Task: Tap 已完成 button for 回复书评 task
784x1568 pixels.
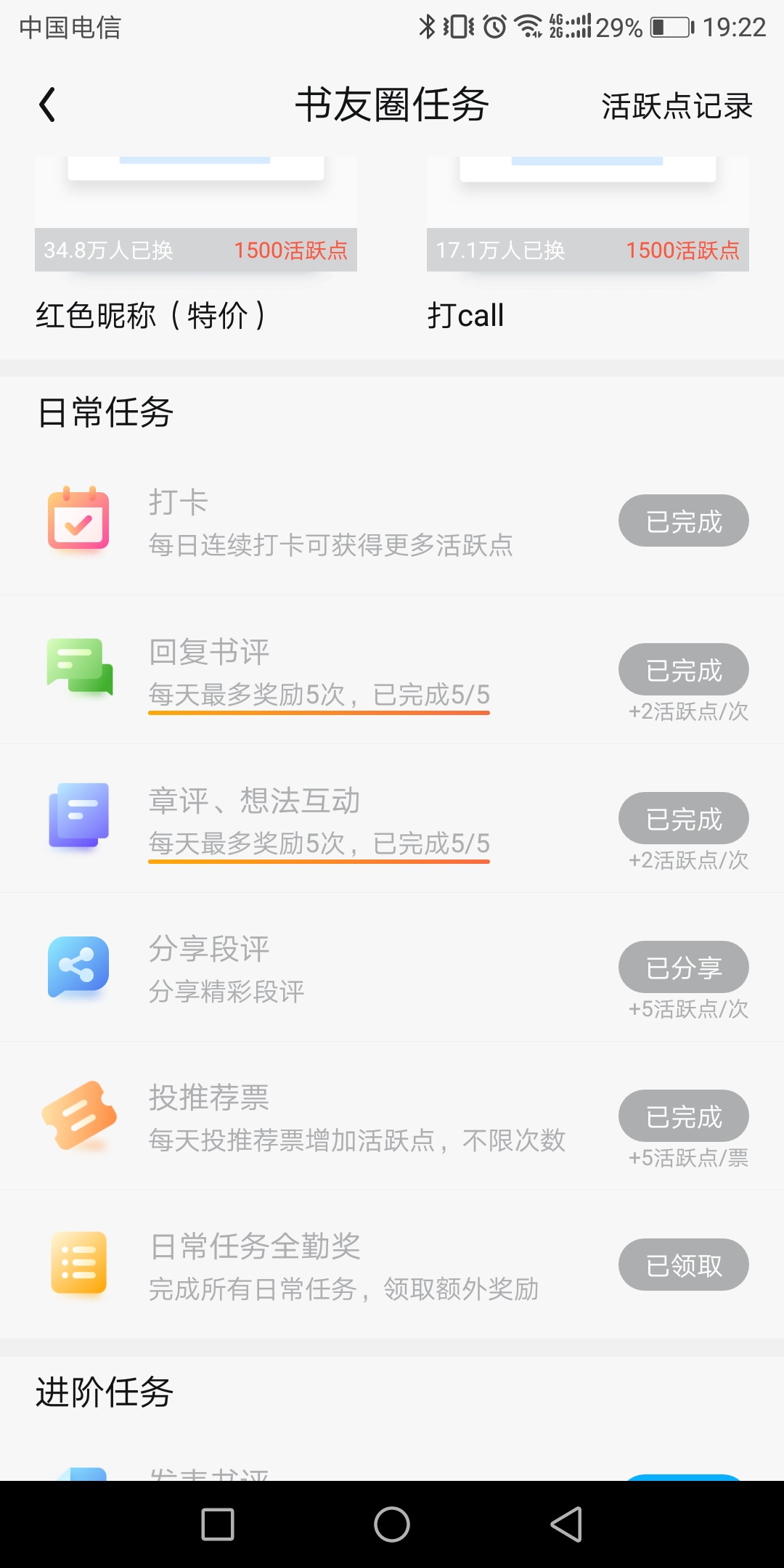Action: pyautogui.click(x=684, y=670)
